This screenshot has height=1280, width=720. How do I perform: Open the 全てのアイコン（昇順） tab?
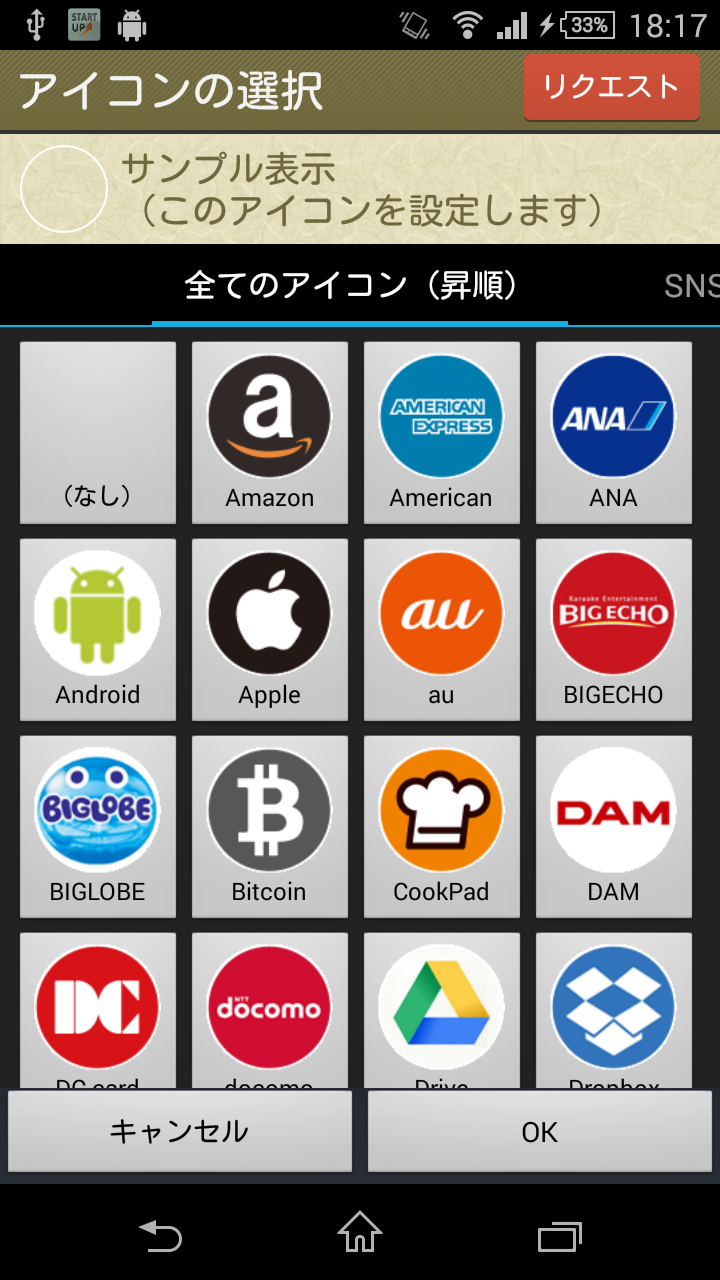[360, 286]
